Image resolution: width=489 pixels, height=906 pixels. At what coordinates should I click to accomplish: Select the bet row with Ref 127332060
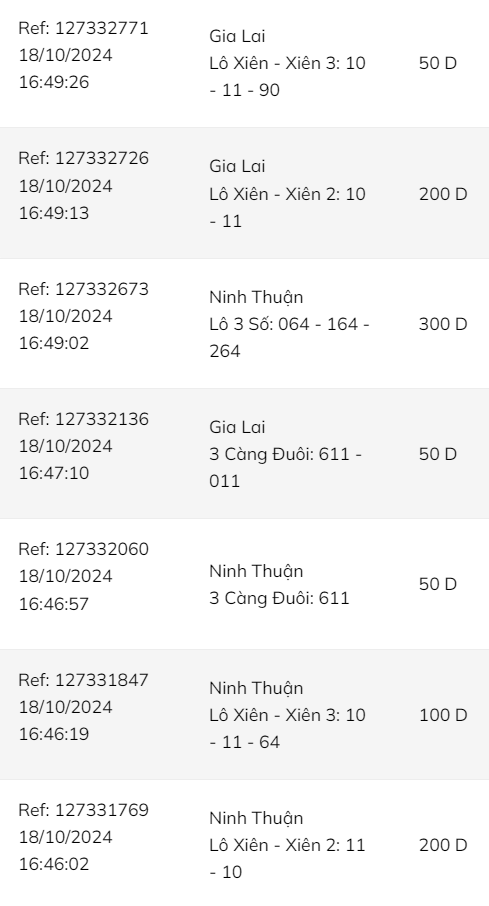point(244,584)
